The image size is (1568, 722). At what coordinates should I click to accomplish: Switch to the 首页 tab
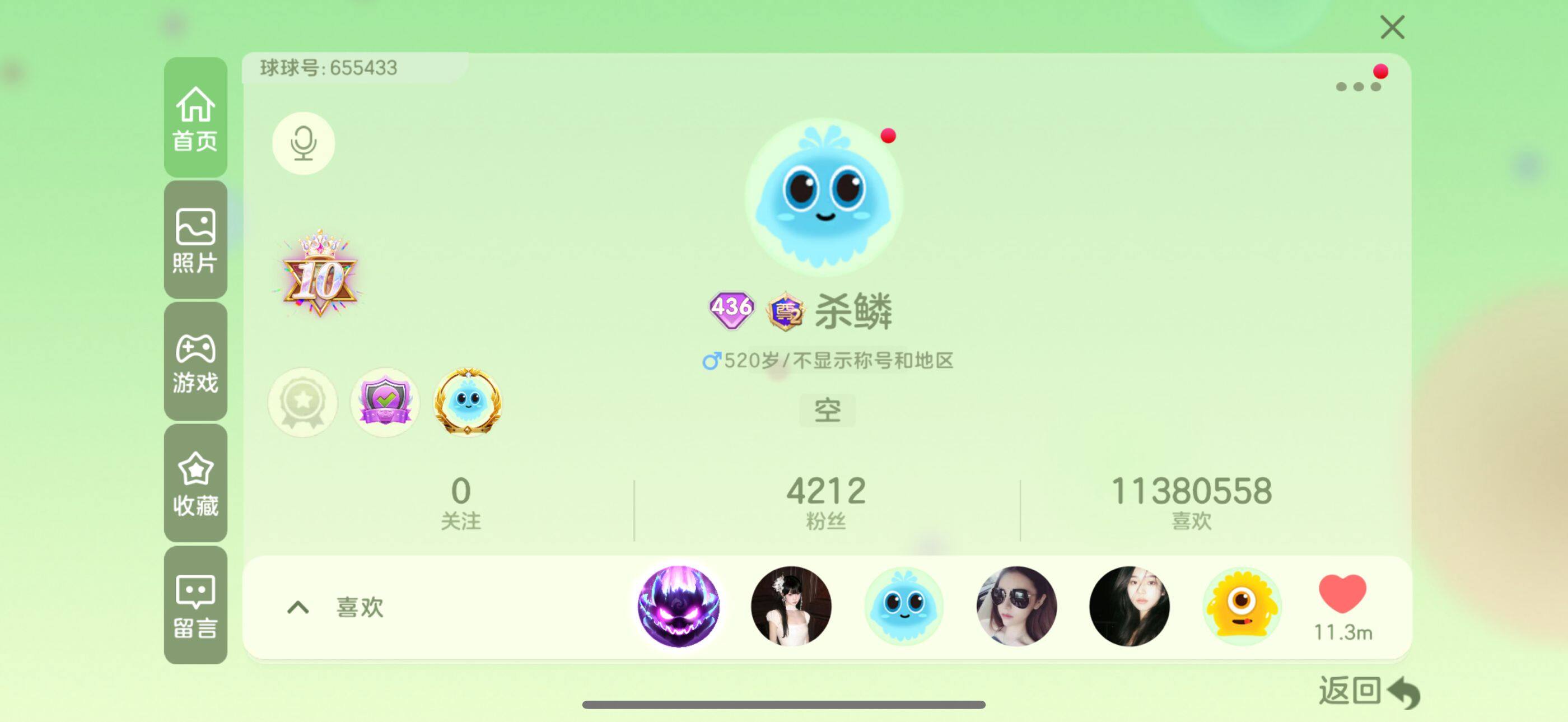195,118
